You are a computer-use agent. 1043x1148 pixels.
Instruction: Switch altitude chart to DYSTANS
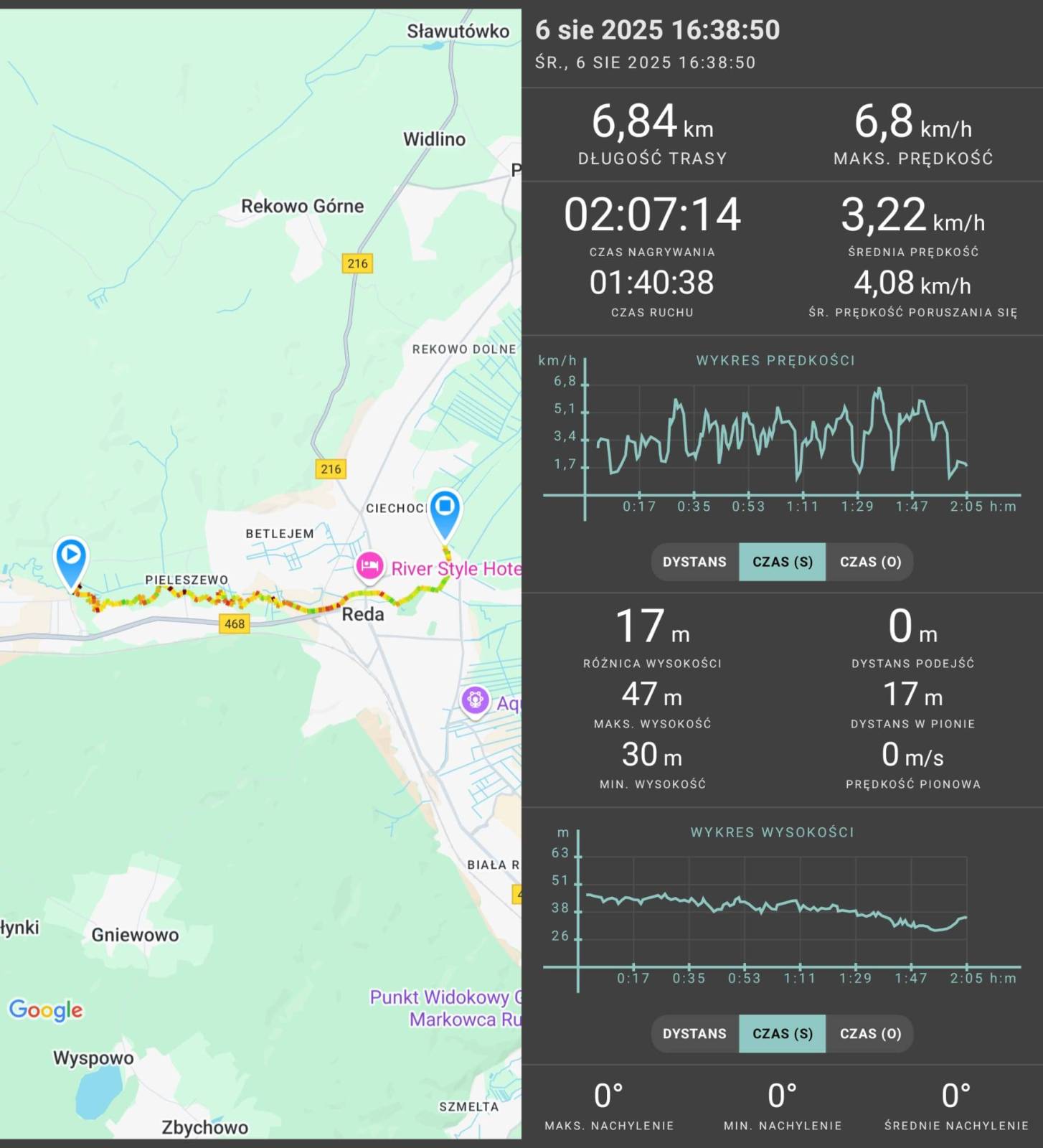tap(694, 1033)
